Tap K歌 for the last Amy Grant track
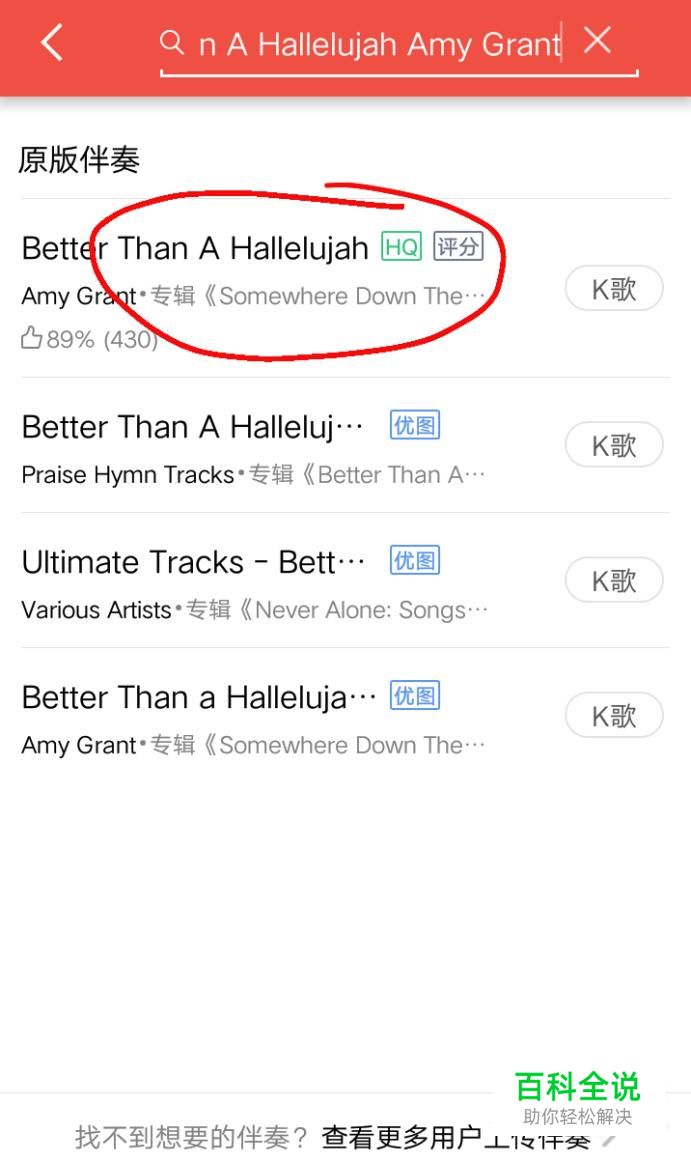 pyautogui.click(x=614, y=715)
